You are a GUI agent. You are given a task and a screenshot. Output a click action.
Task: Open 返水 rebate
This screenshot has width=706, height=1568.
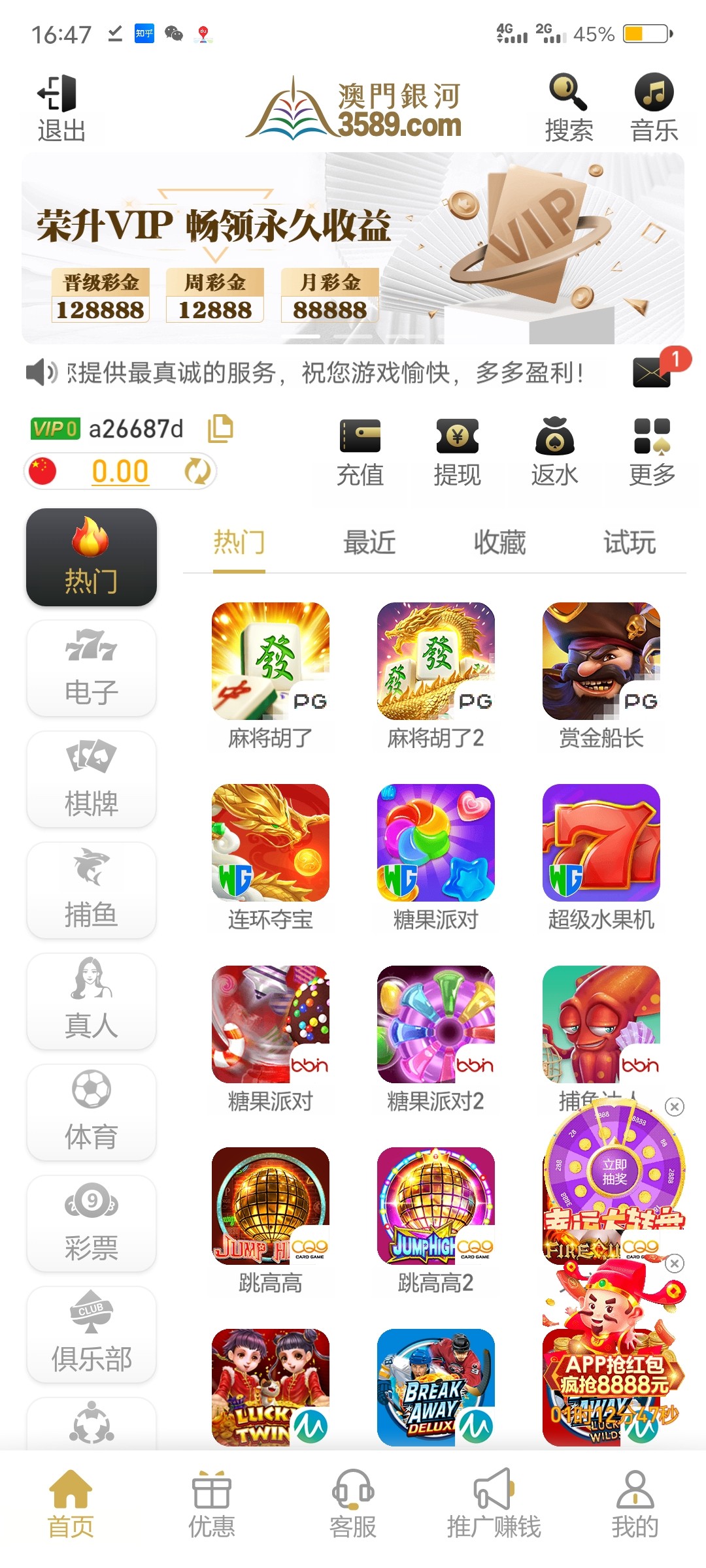tap(554, 452)
